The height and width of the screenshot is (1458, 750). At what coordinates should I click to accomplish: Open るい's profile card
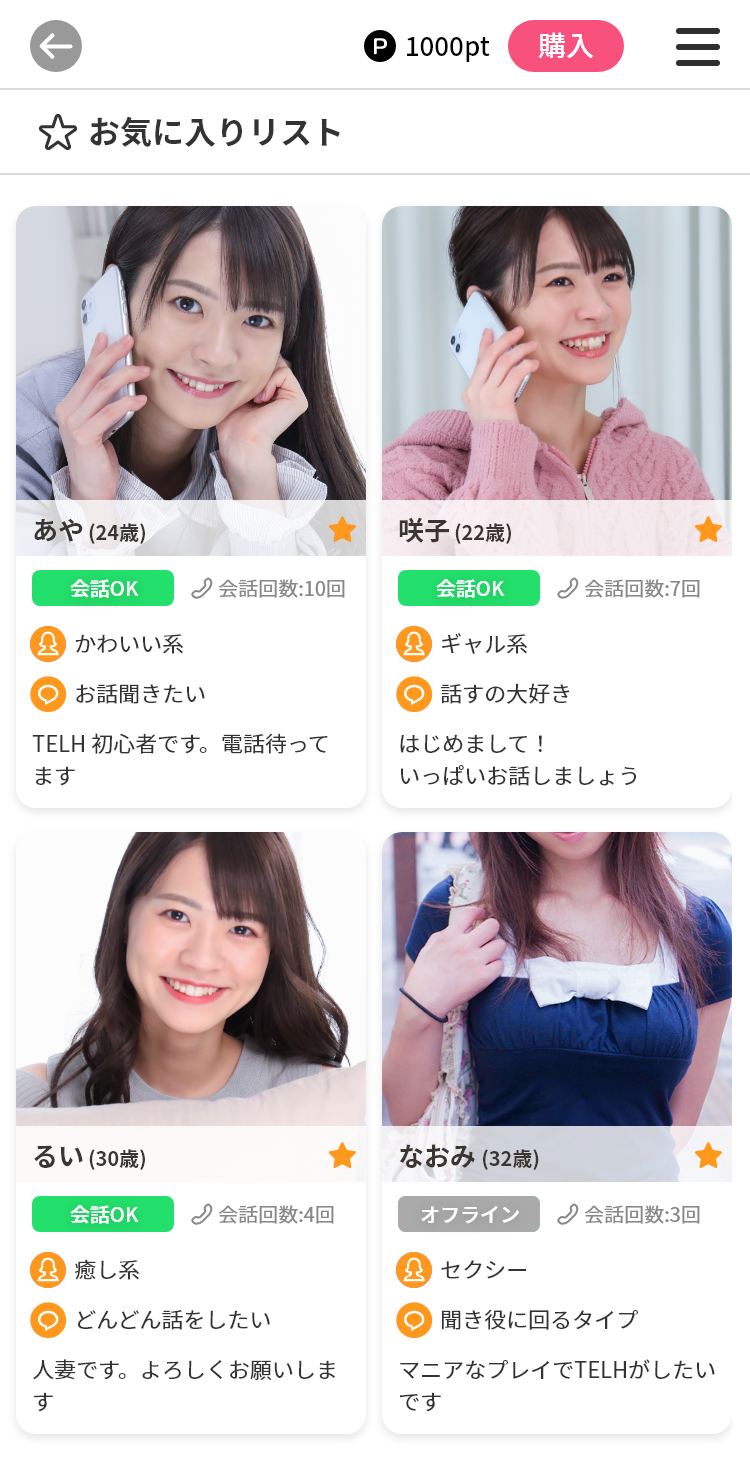tap(191, 1133)
